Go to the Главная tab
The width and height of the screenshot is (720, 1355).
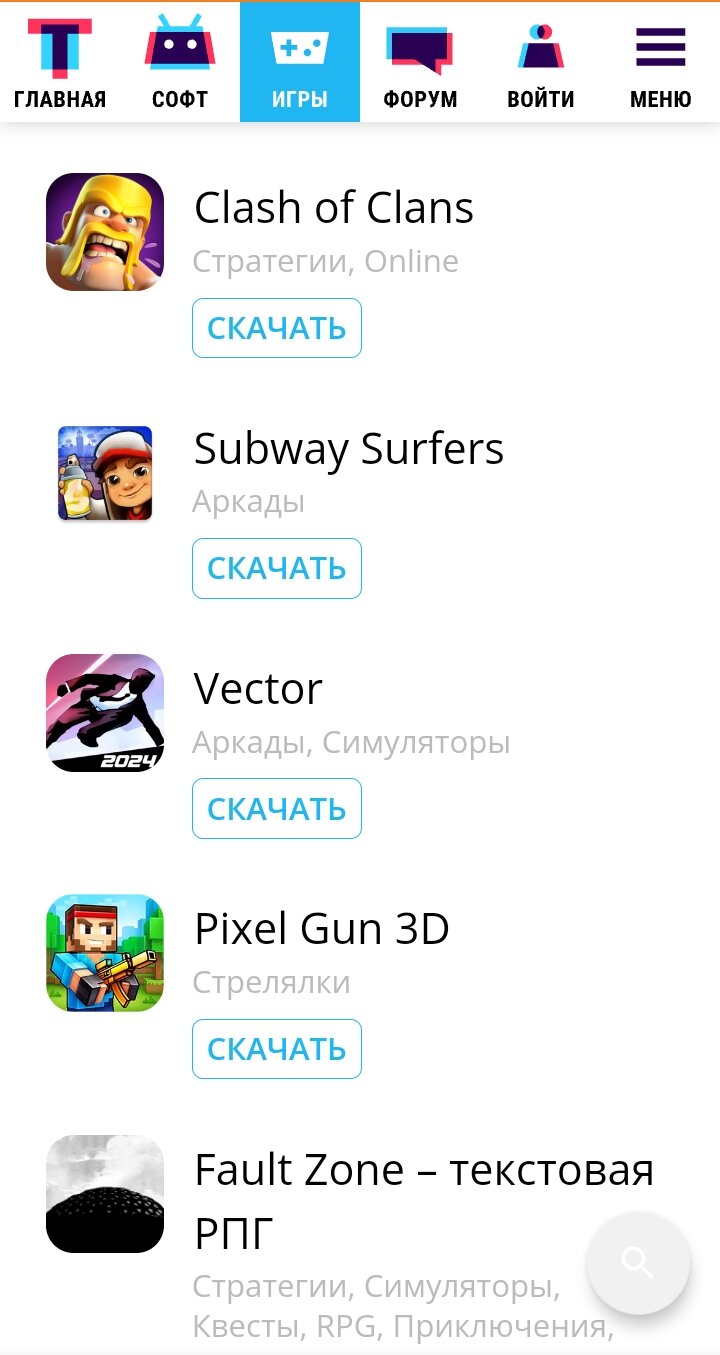coord(60,62)
